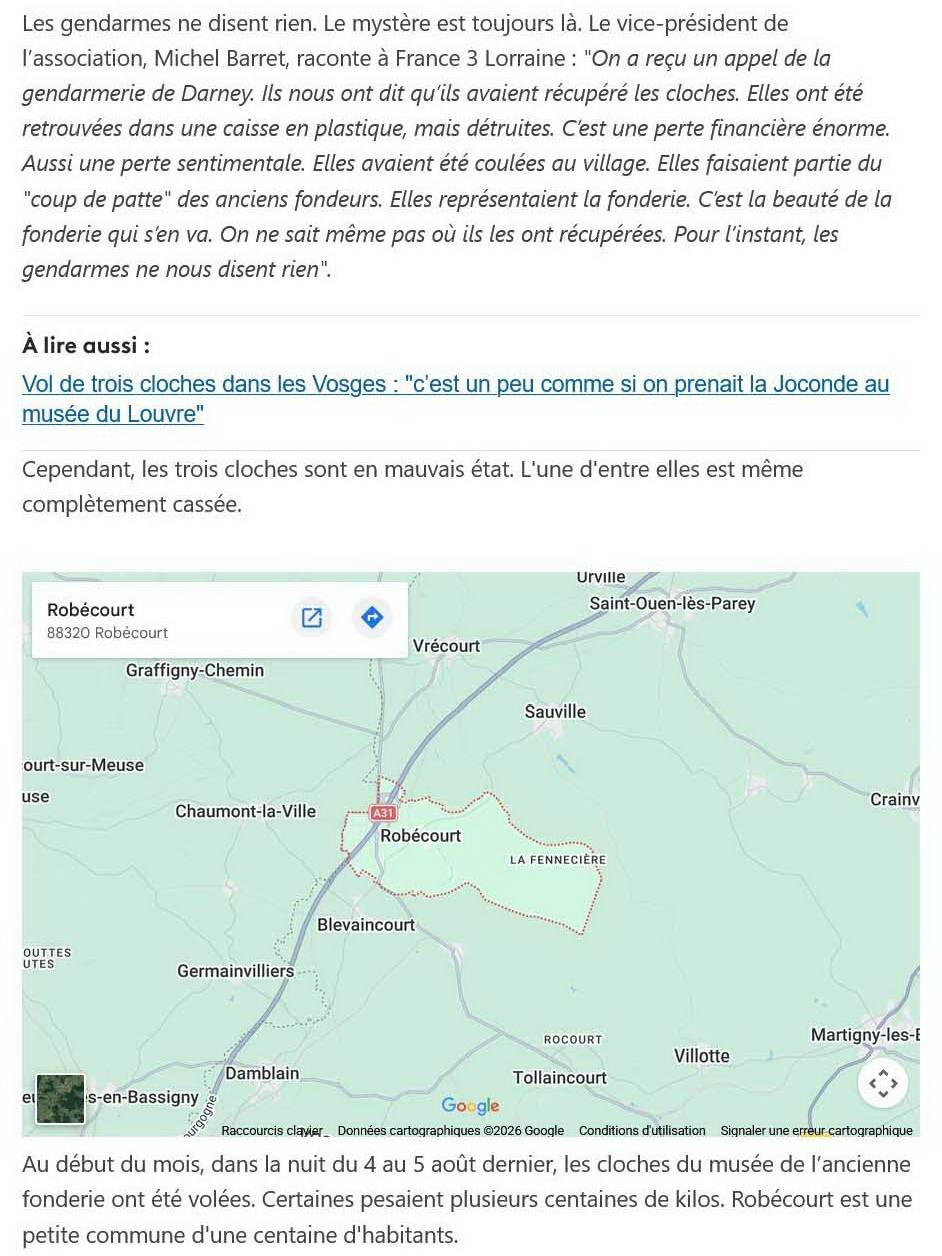
Task: Open Robécourt in a larger Google map
Action: 312,618
